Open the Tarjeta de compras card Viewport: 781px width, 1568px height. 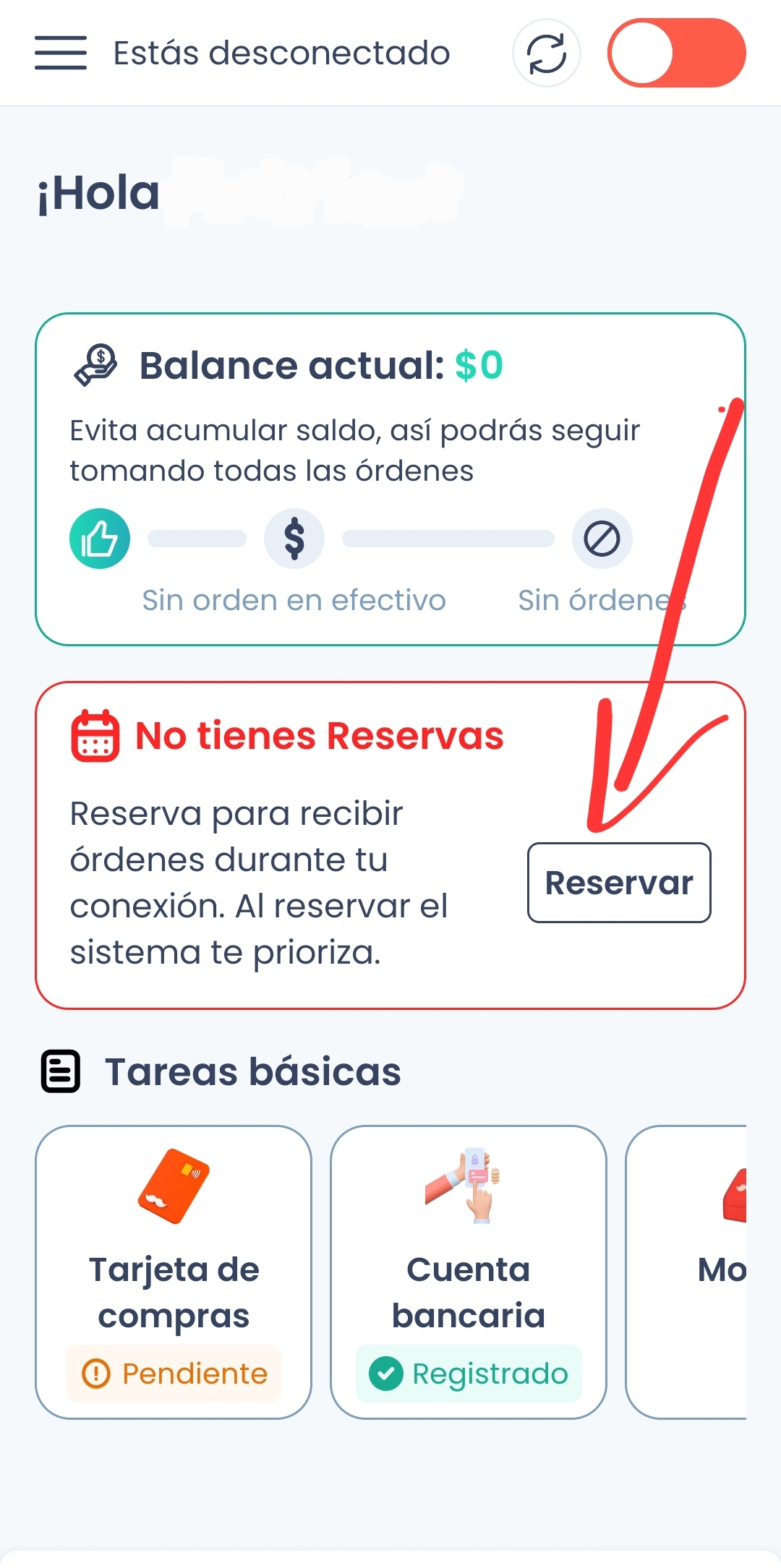174,1272
